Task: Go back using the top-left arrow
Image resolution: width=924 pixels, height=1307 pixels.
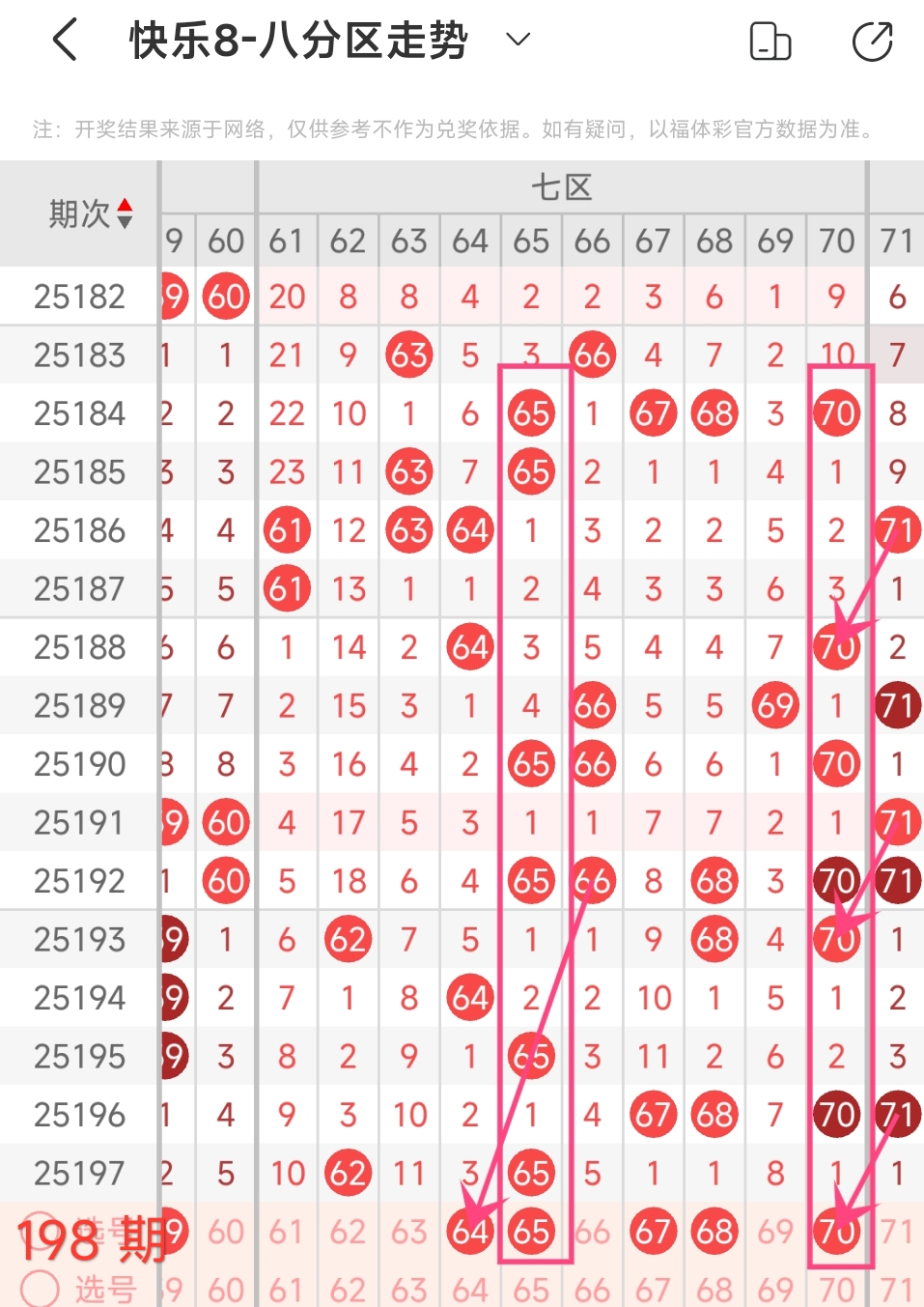Action: tap(65, 41)
